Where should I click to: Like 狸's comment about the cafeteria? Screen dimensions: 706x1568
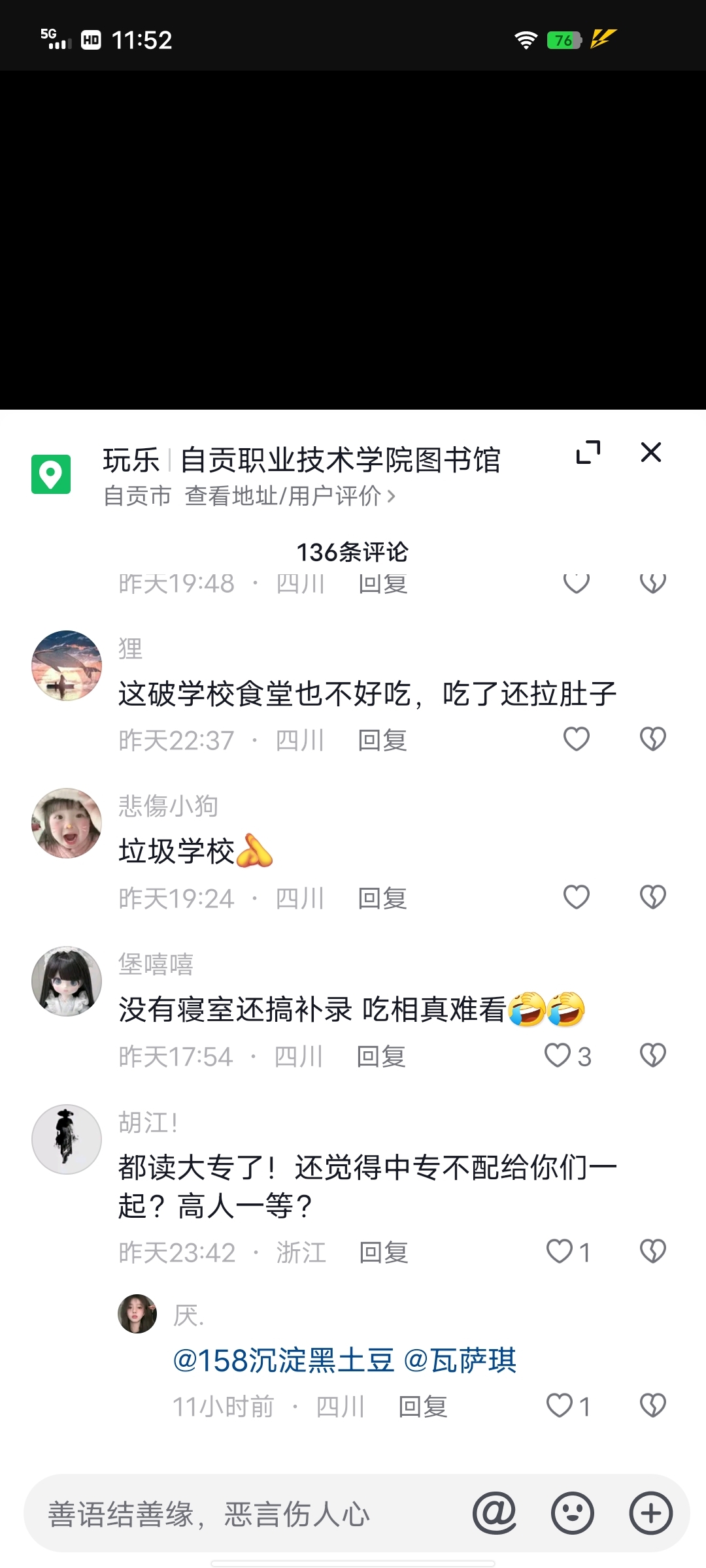pos(576,740)
